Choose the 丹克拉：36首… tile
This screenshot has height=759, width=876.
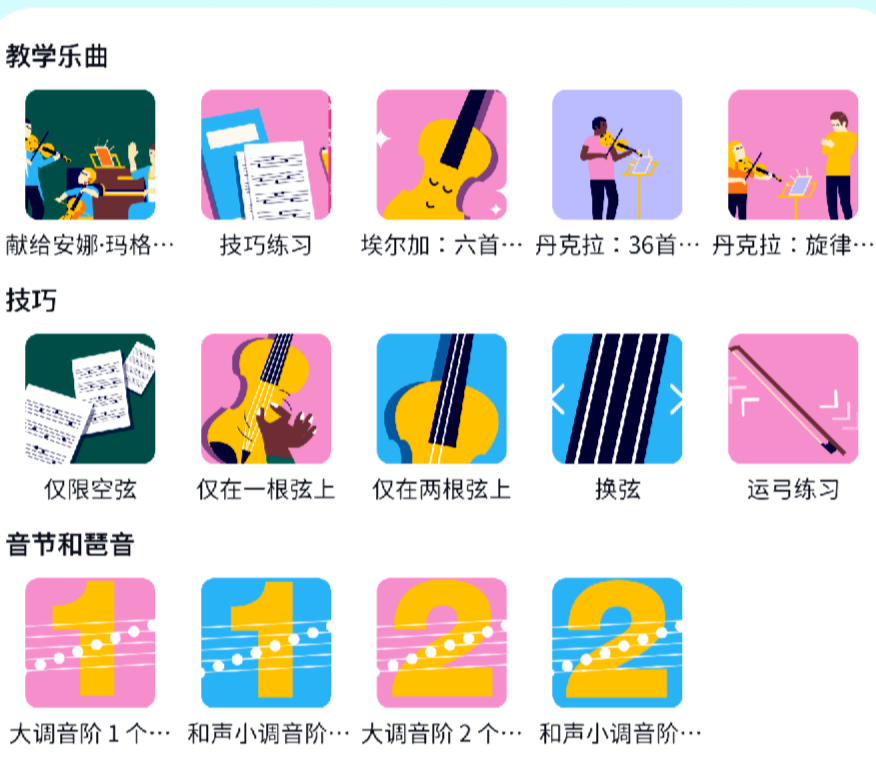(x=617, y=155)
